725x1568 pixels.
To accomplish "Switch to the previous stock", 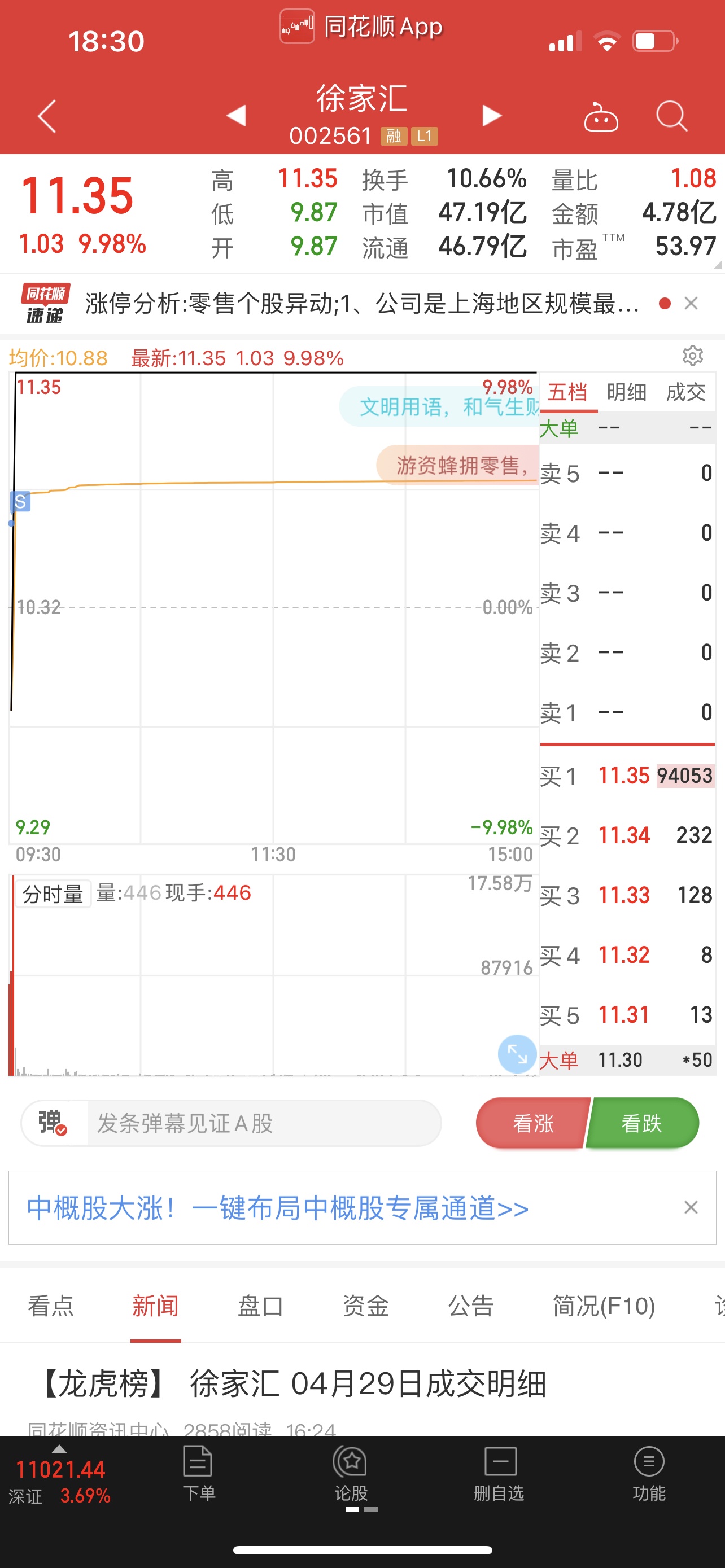I will [236, 115].
